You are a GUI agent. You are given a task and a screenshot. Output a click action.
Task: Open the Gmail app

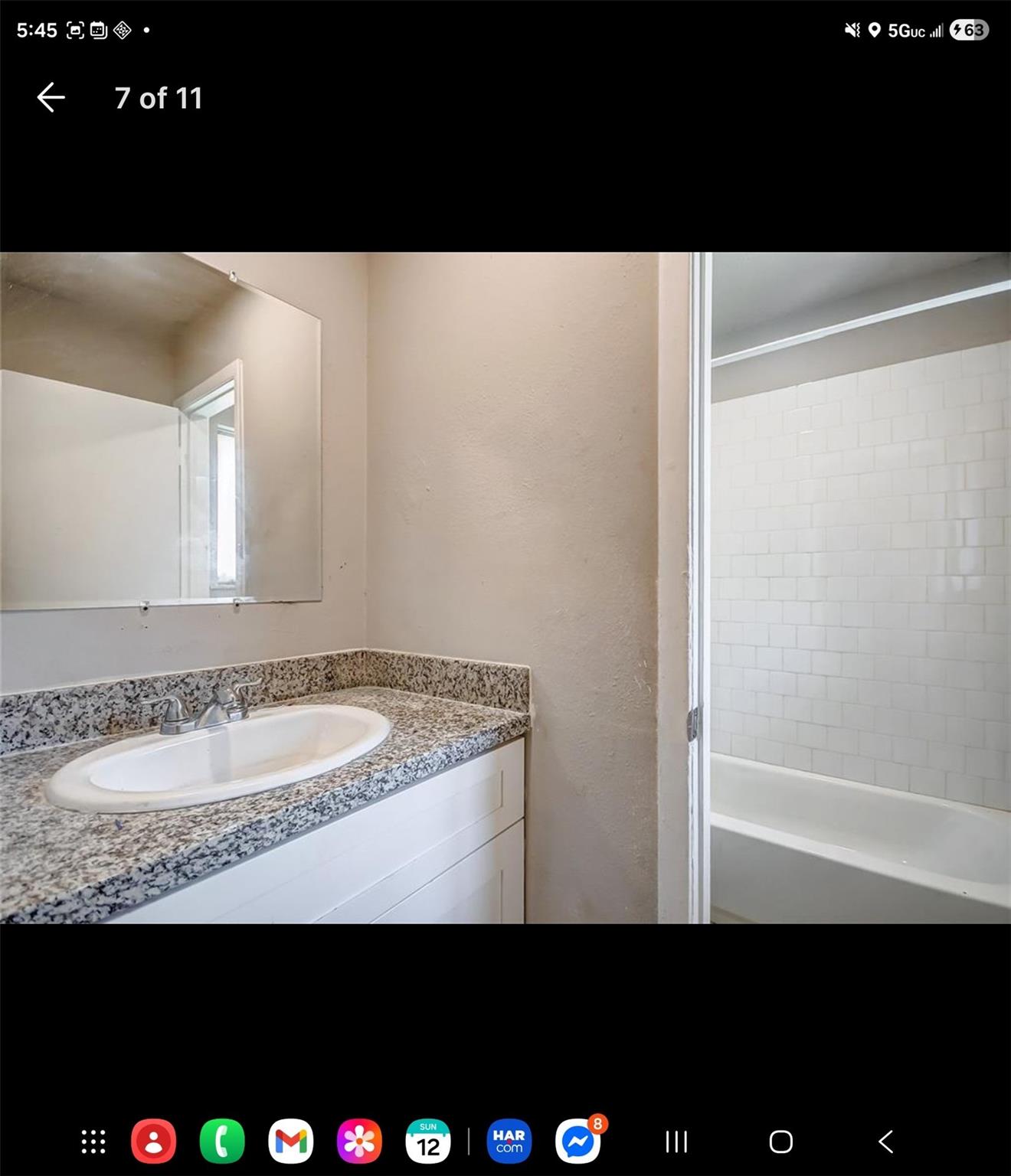(x=290, y=1142)
